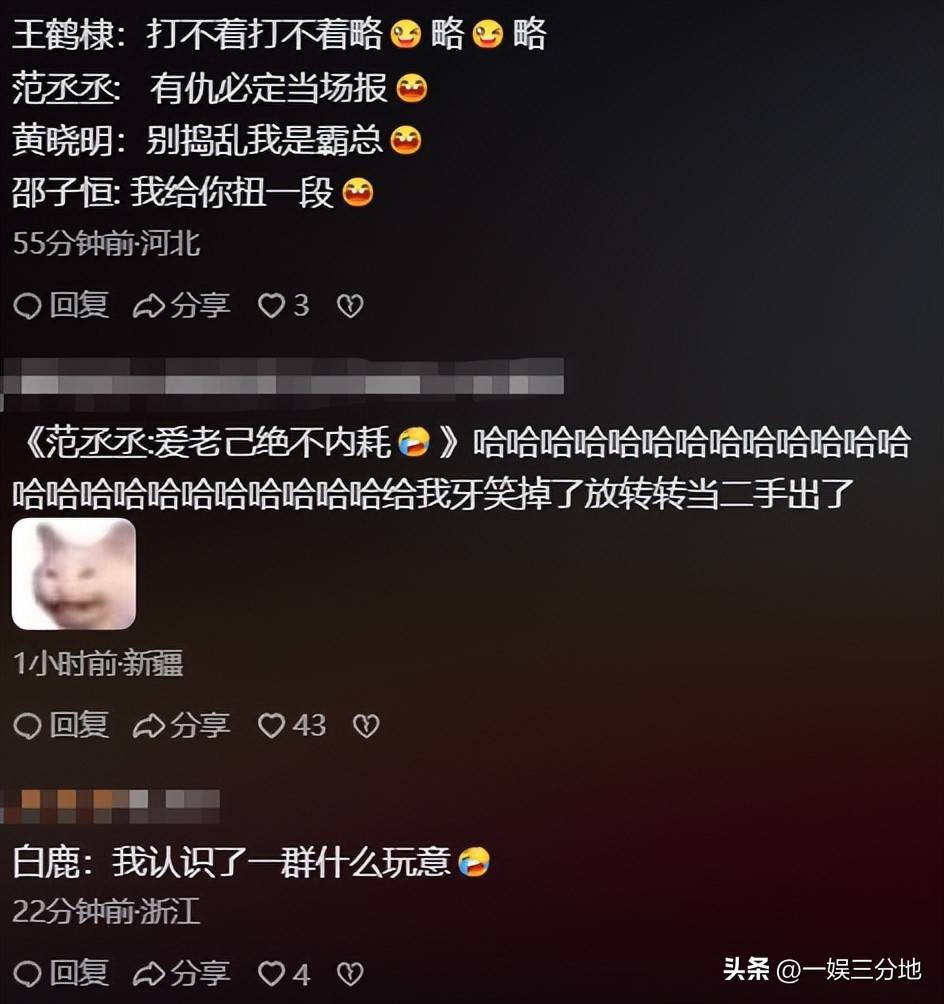Reply to the comment posted from 新疆
This screenshot has width=944, height=1004.
[61, 725]
